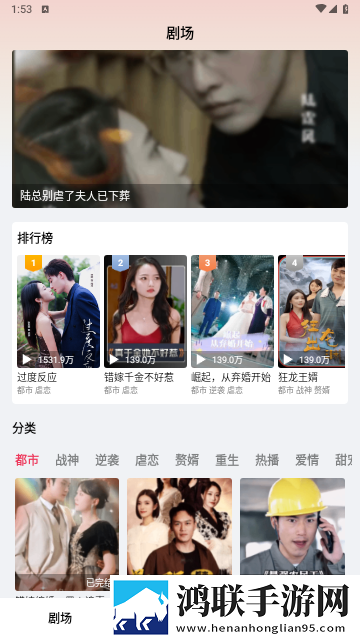The width and height of the screenshot is (360, 640).
Task: Switch to the 爱情 category
Action: tap(307, 460)
